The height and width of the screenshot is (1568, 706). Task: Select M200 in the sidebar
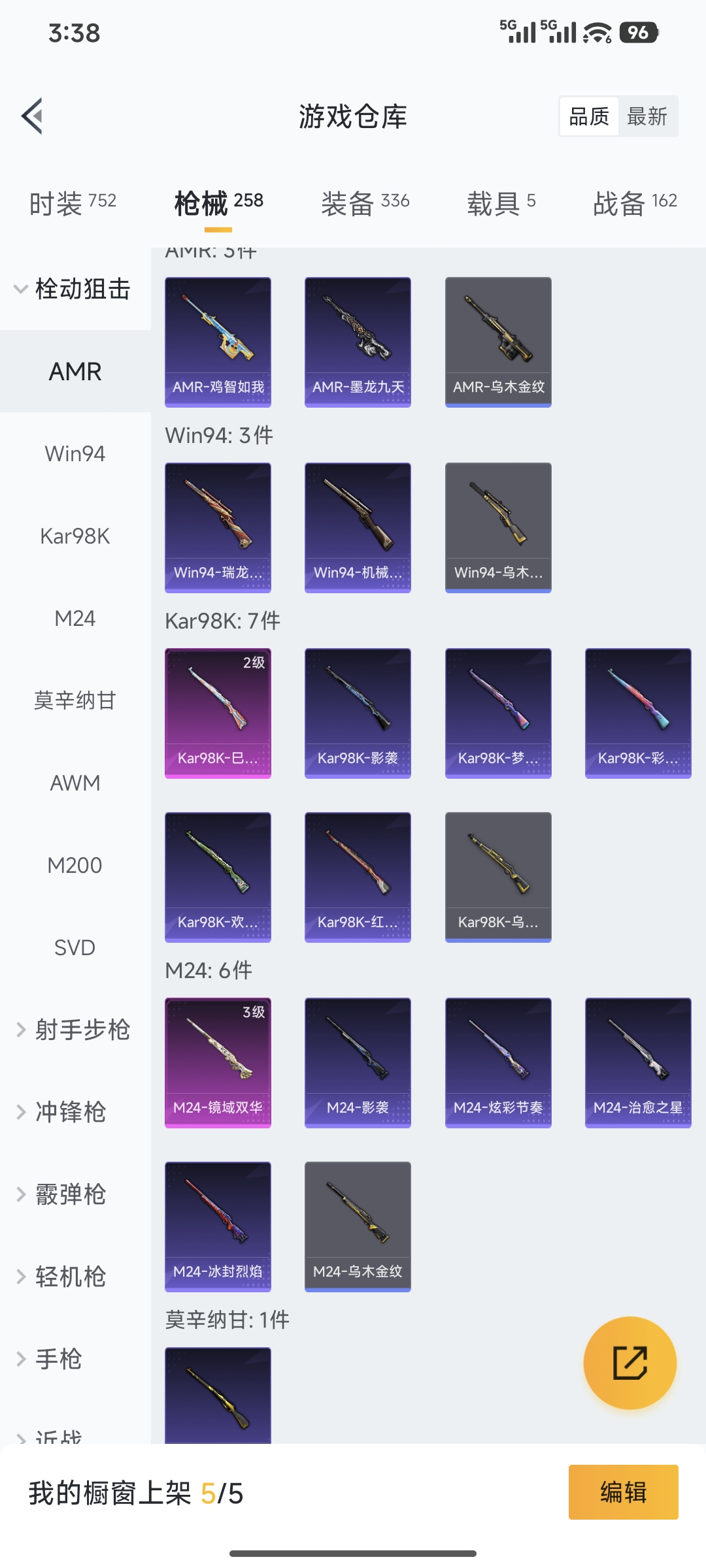(x=75, y=865)
